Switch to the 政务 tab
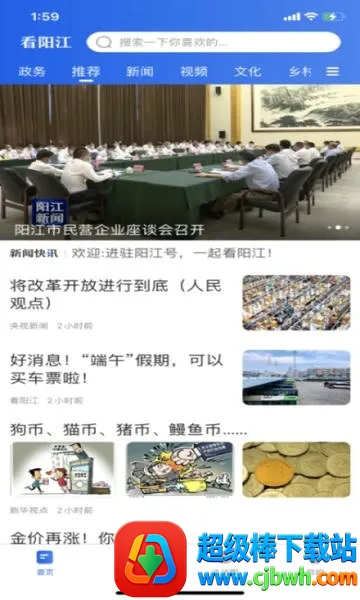 [32, 72]
